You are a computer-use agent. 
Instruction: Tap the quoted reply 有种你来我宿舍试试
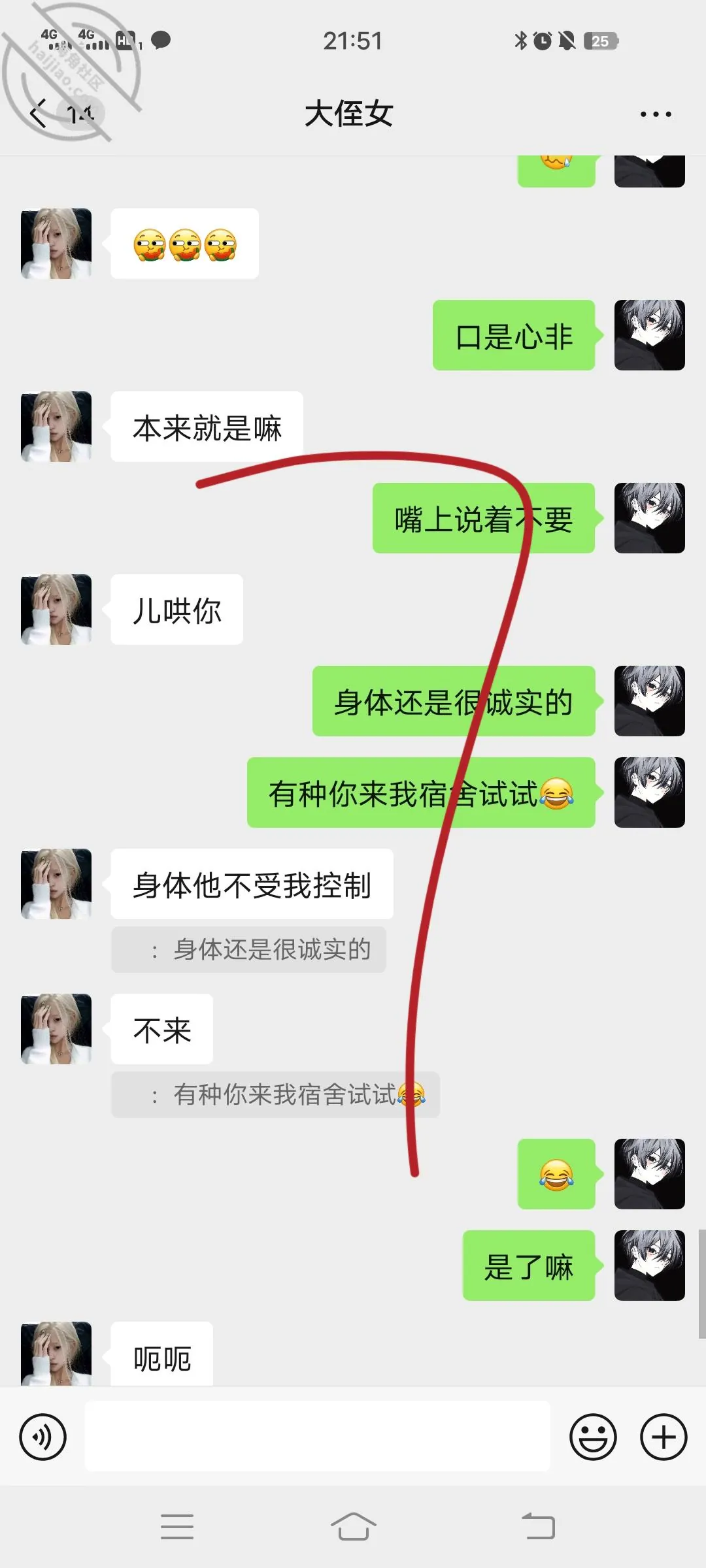(x=275, y=1094)
